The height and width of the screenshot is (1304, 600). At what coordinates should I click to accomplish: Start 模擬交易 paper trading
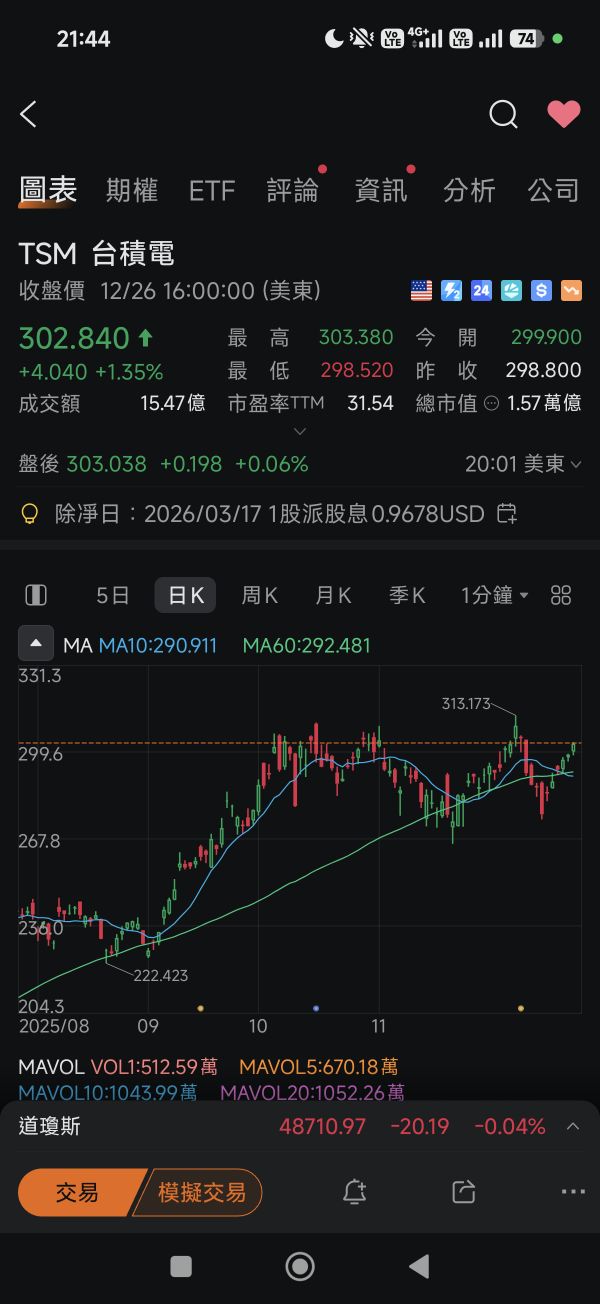pos(201,1192)
